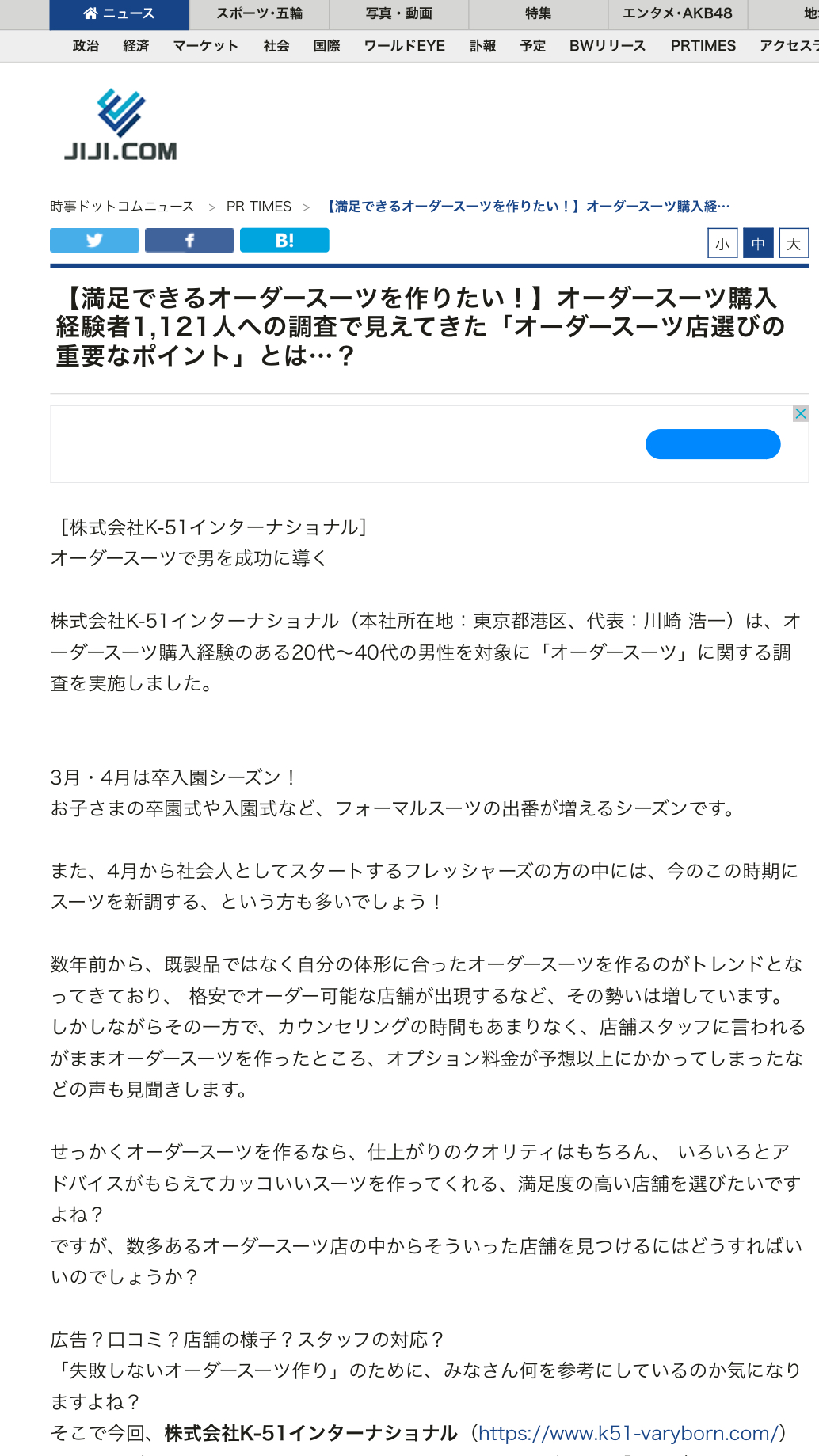
Task: Tap the blue button in the ad
Action: click(x=713, y=444)
